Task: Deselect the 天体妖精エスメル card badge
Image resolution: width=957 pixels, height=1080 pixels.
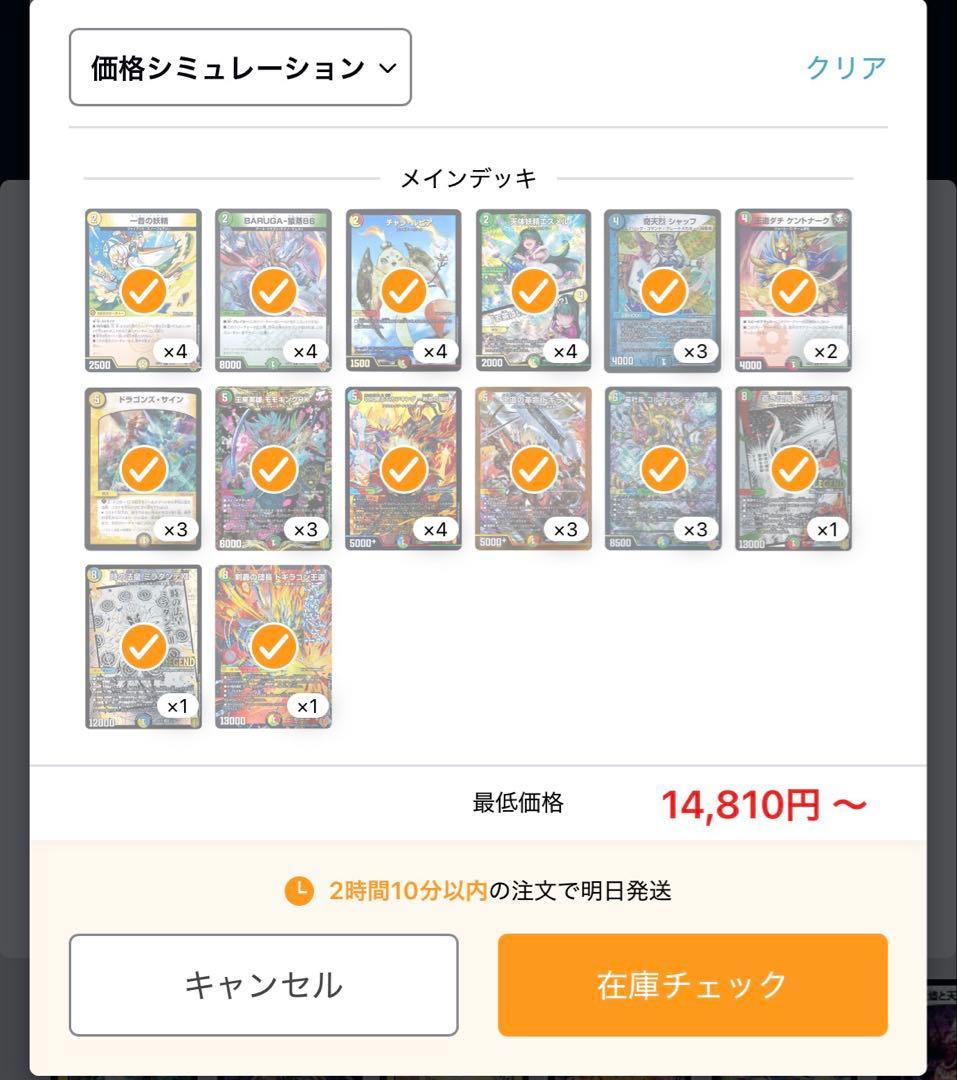Action: pyautogui.click(x=532, y=289)
